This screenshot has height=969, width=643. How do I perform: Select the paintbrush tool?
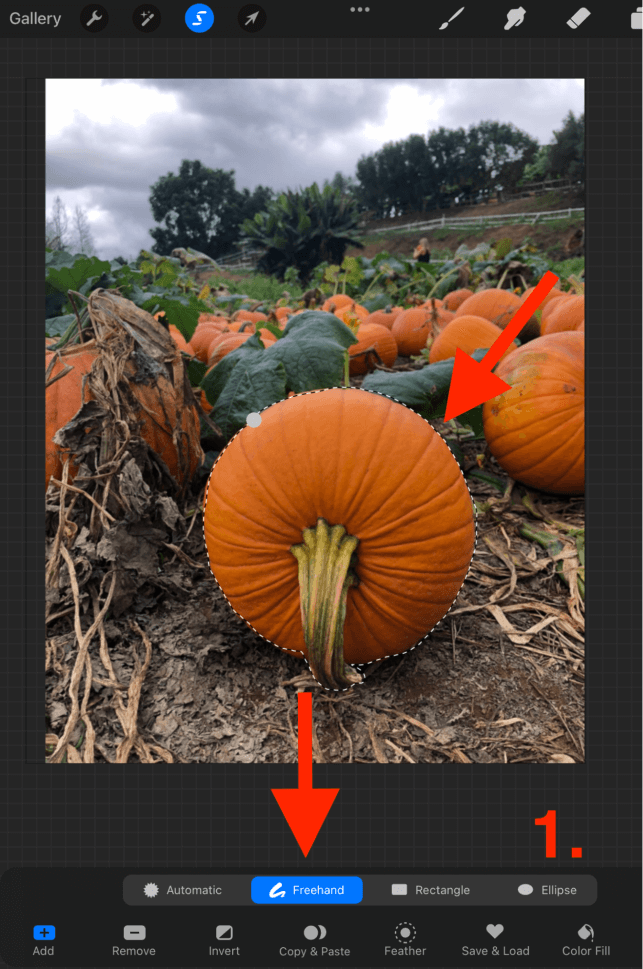coord(453,18)
